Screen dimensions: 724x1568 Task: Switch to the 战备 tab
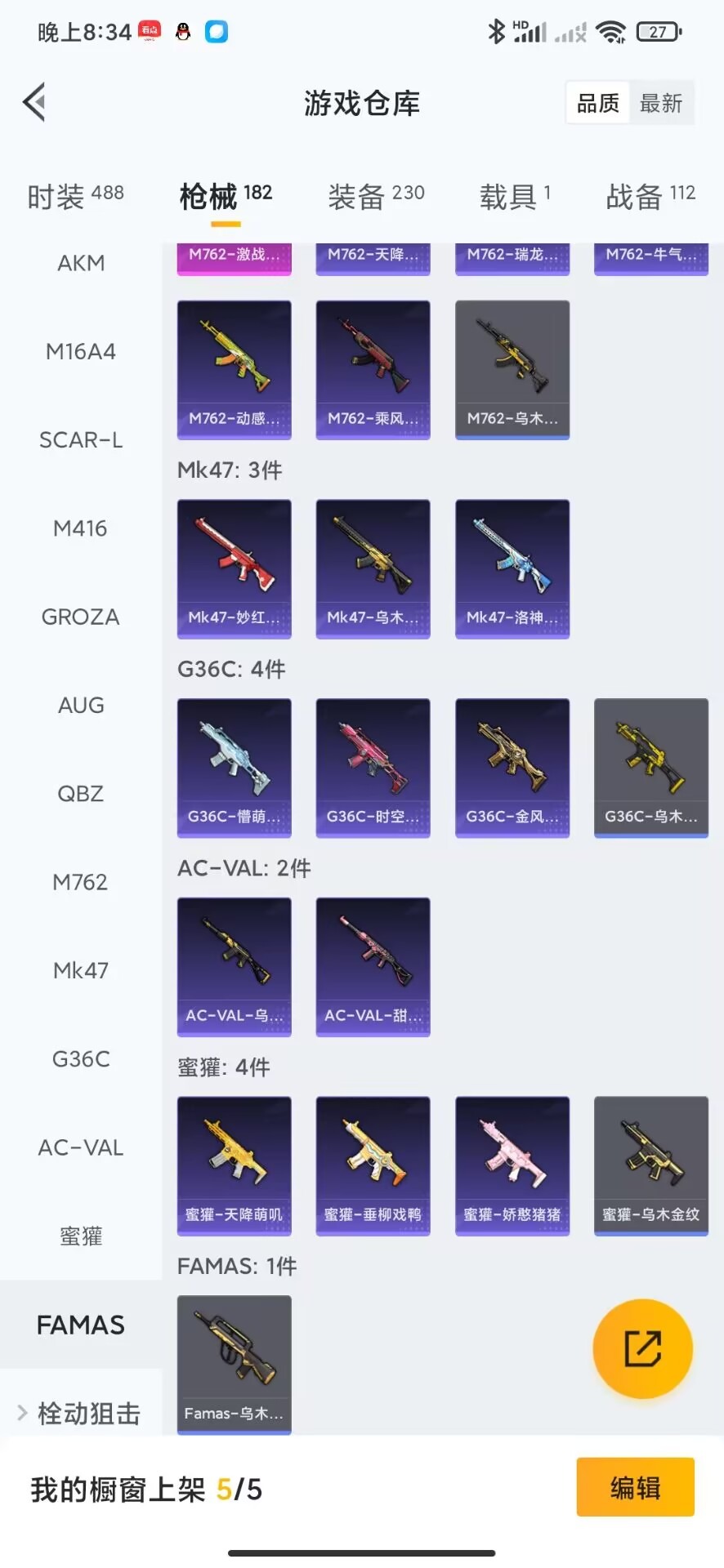click(x=650, y=196)
